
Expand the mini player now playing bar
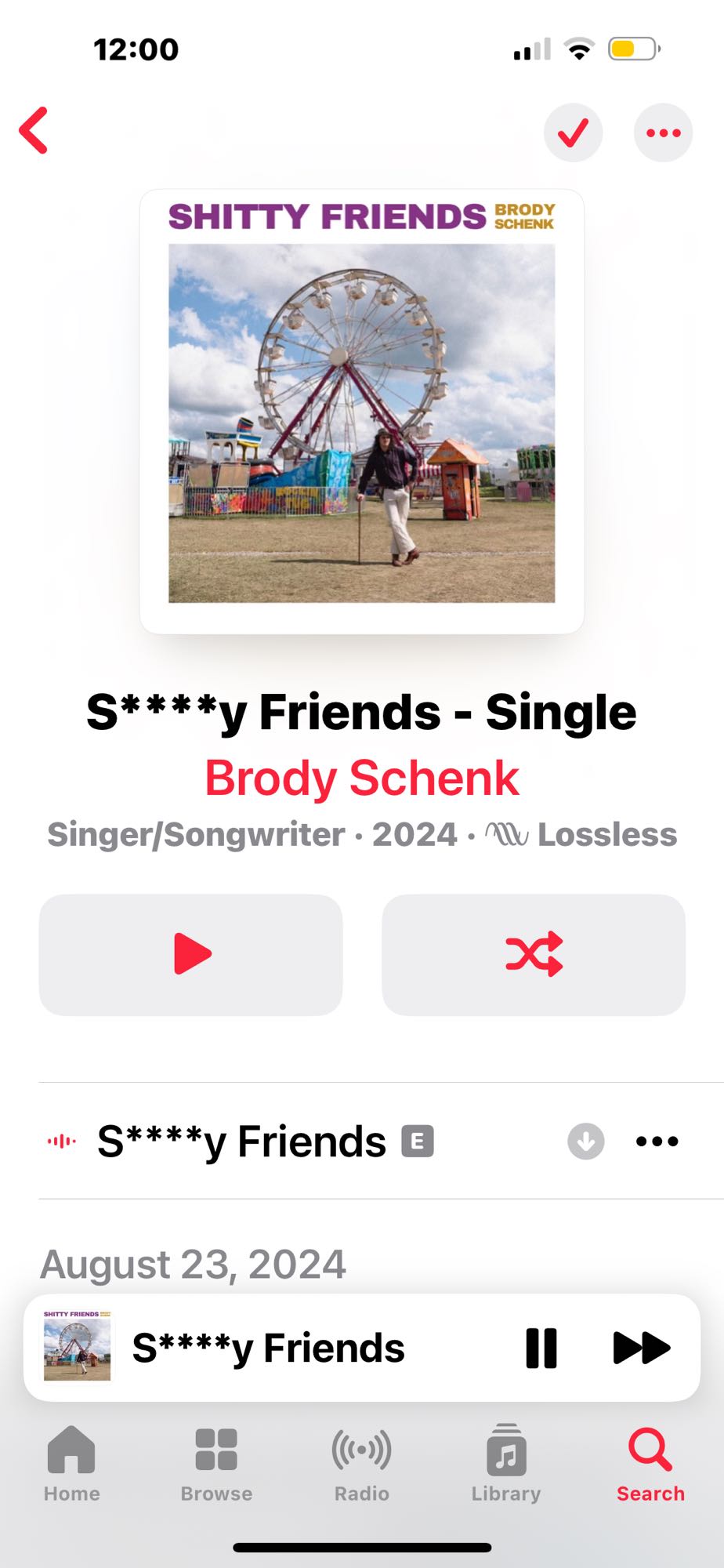point(268,1348)
